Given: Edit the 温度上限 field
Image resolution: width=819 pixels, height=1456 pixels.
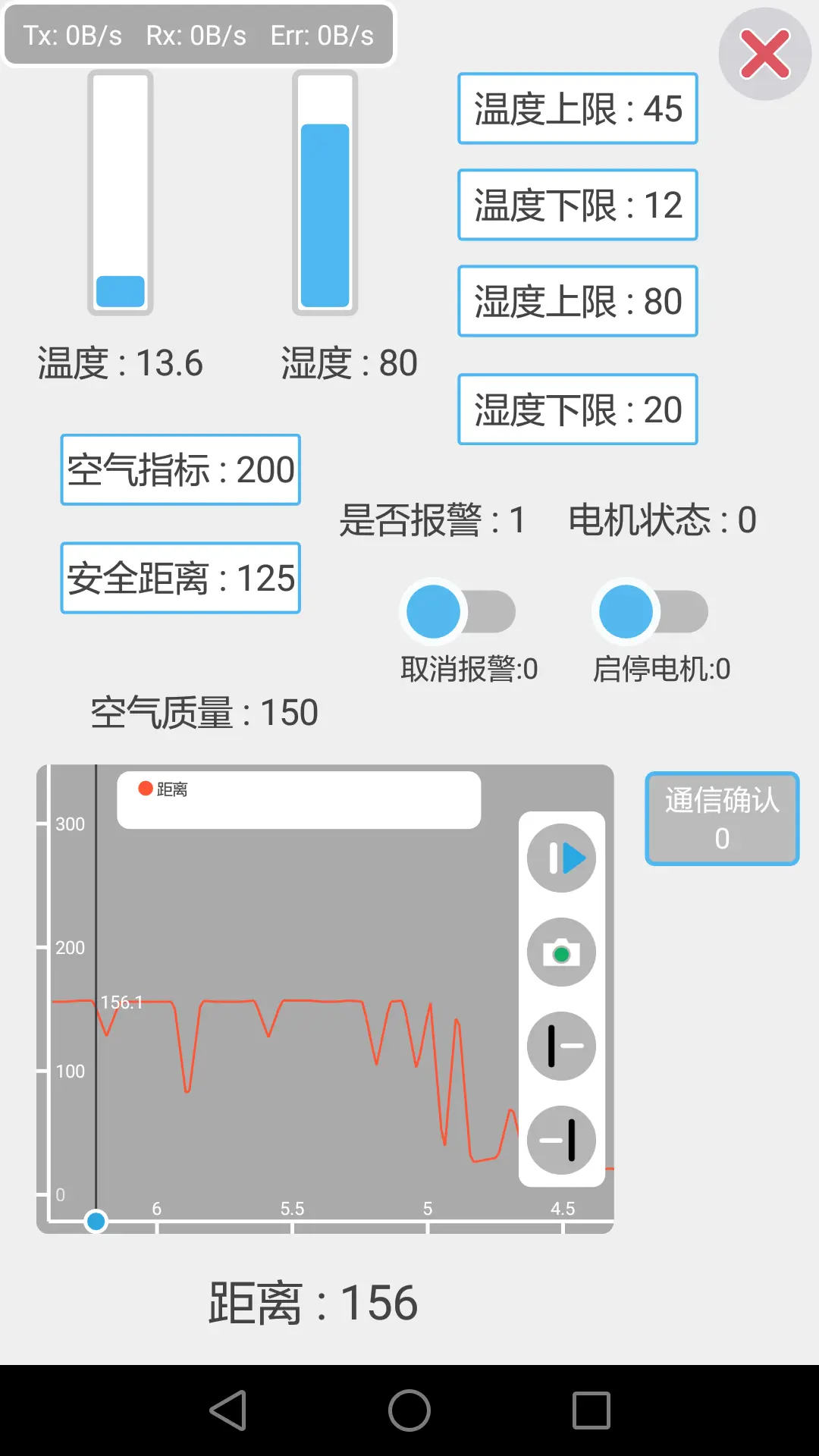Looking at the screenshot, I should coord(577,108).
